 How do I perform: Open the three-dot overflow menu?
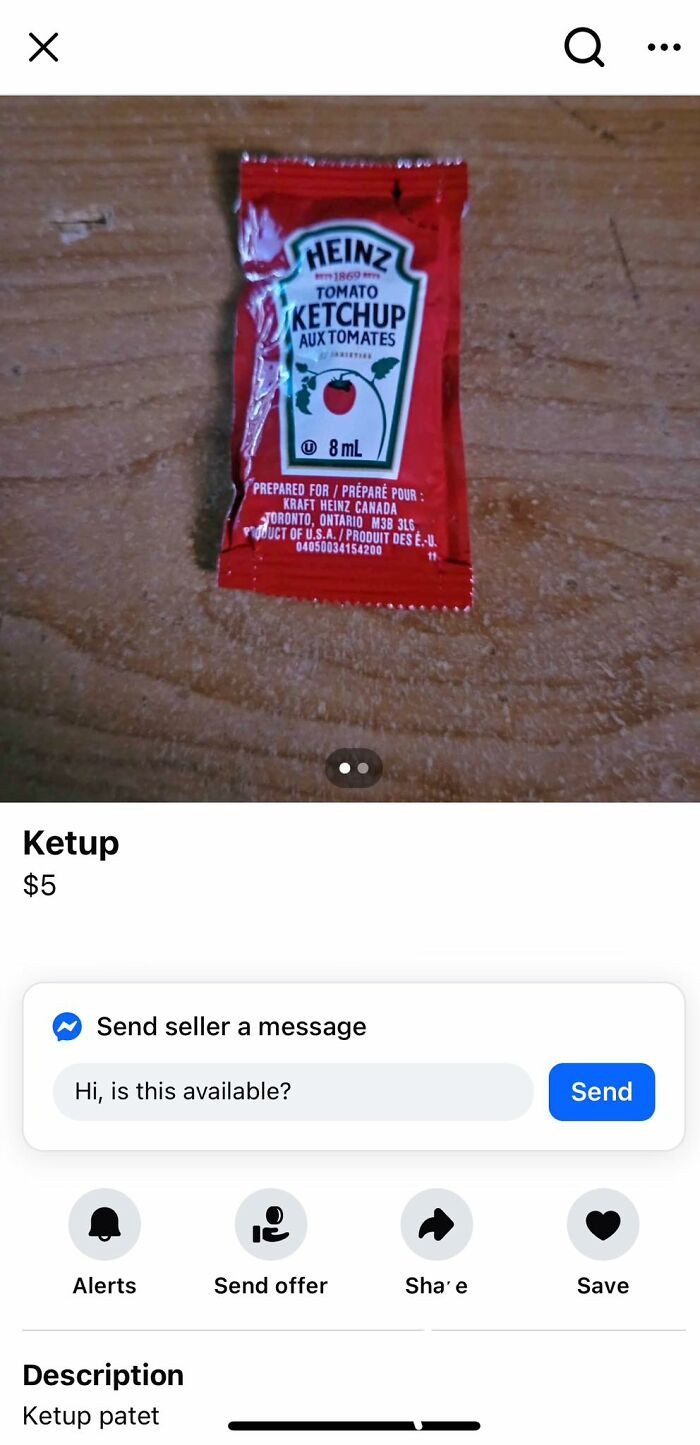[x=664, y=47]
